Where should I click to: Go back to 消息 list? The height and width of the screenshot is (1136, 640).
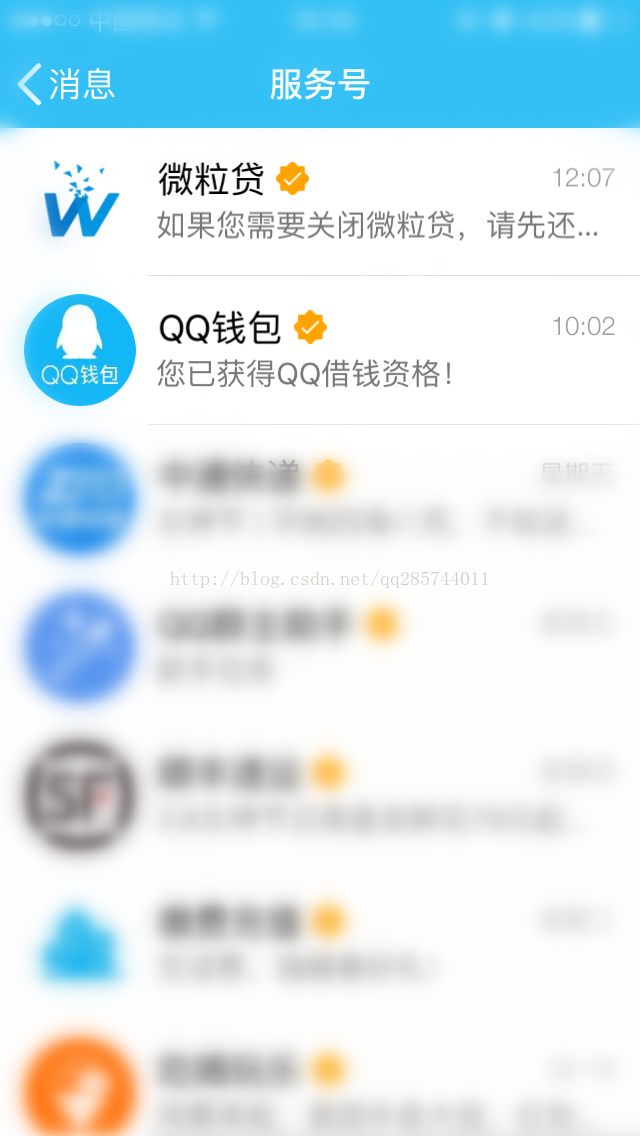(66, 84)
